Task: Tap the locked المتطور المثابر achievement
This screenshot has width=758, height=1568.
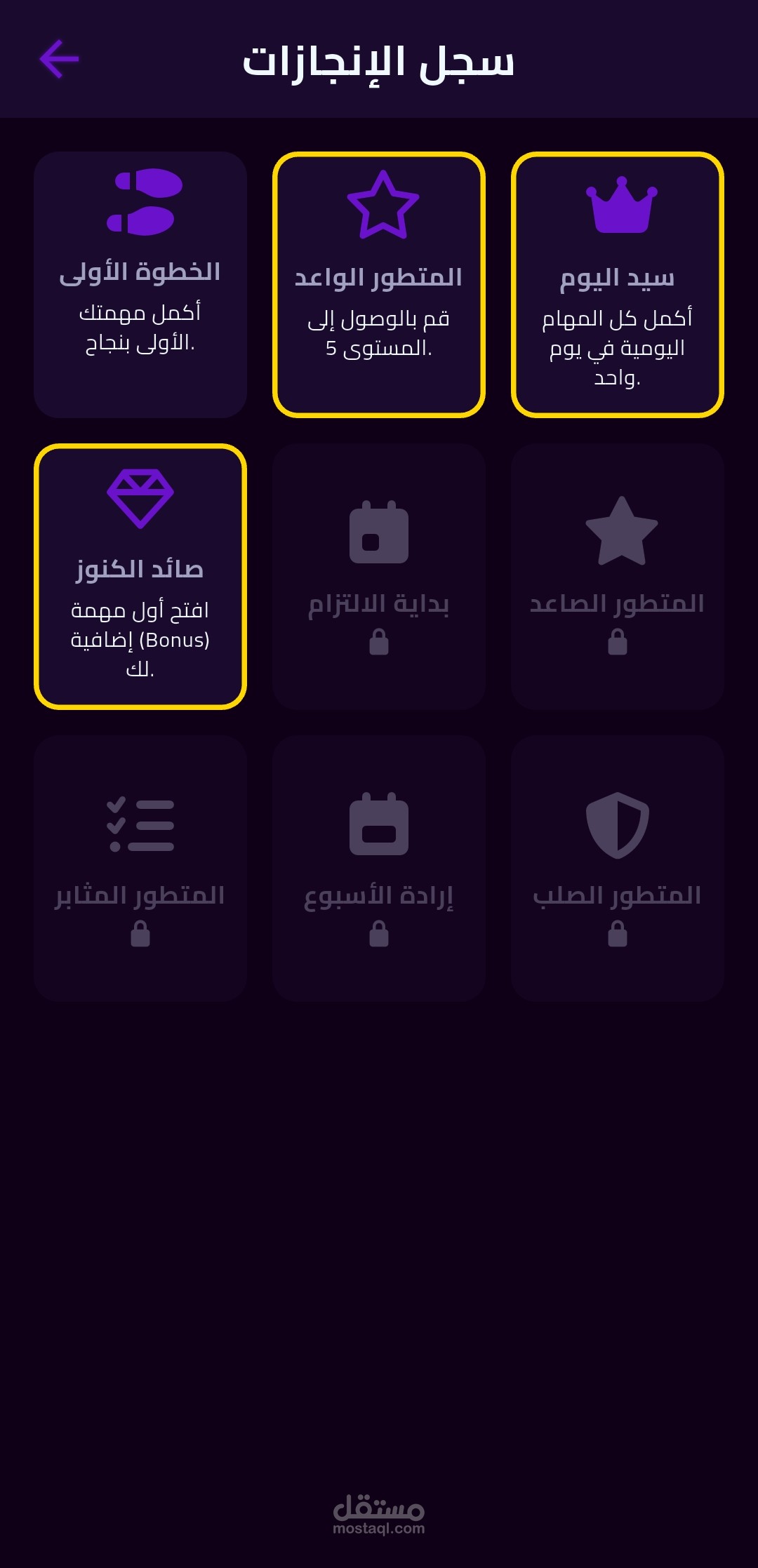Action: click(x=140, y=869)
